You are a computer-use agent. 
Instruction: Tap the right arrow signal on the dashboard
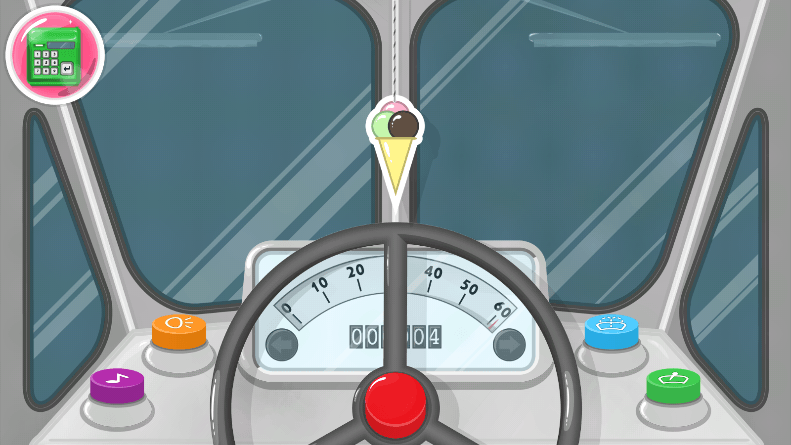tap(510, 346)
